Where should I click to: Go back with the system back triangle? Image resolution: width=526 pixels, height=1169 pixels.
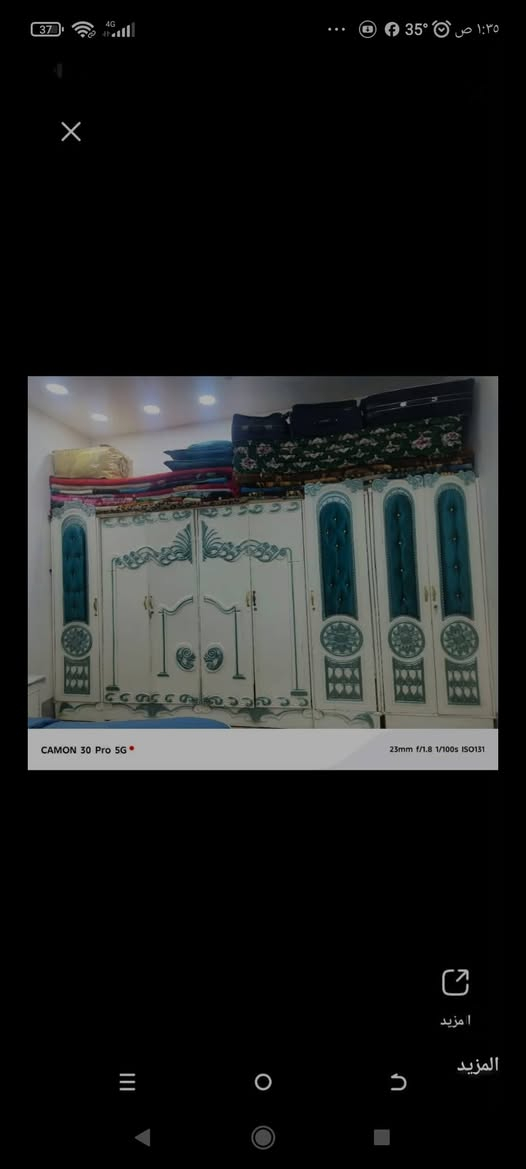coord(142,1137)
